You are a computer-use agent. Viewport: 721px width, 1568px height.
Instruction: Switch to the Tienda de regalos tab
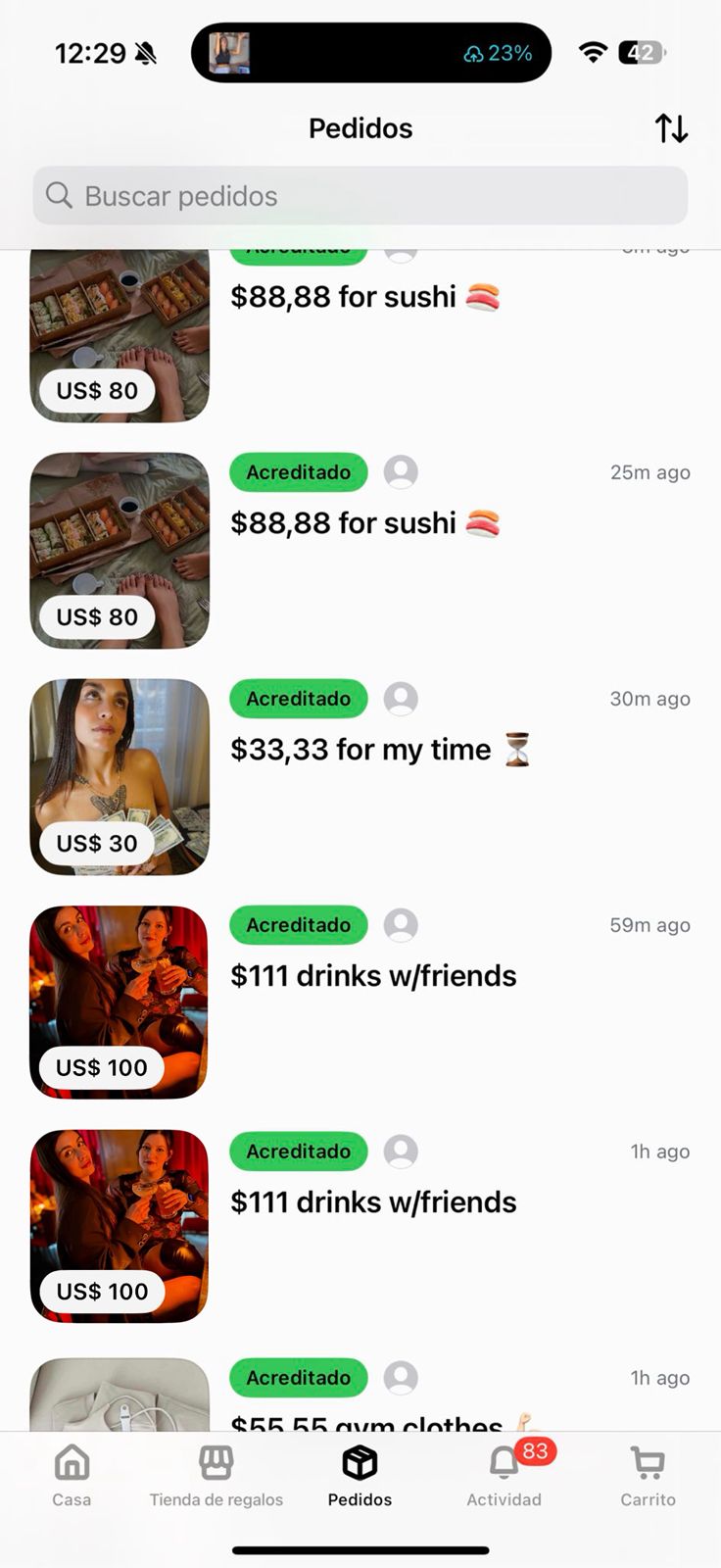[x=216, y=1476]
